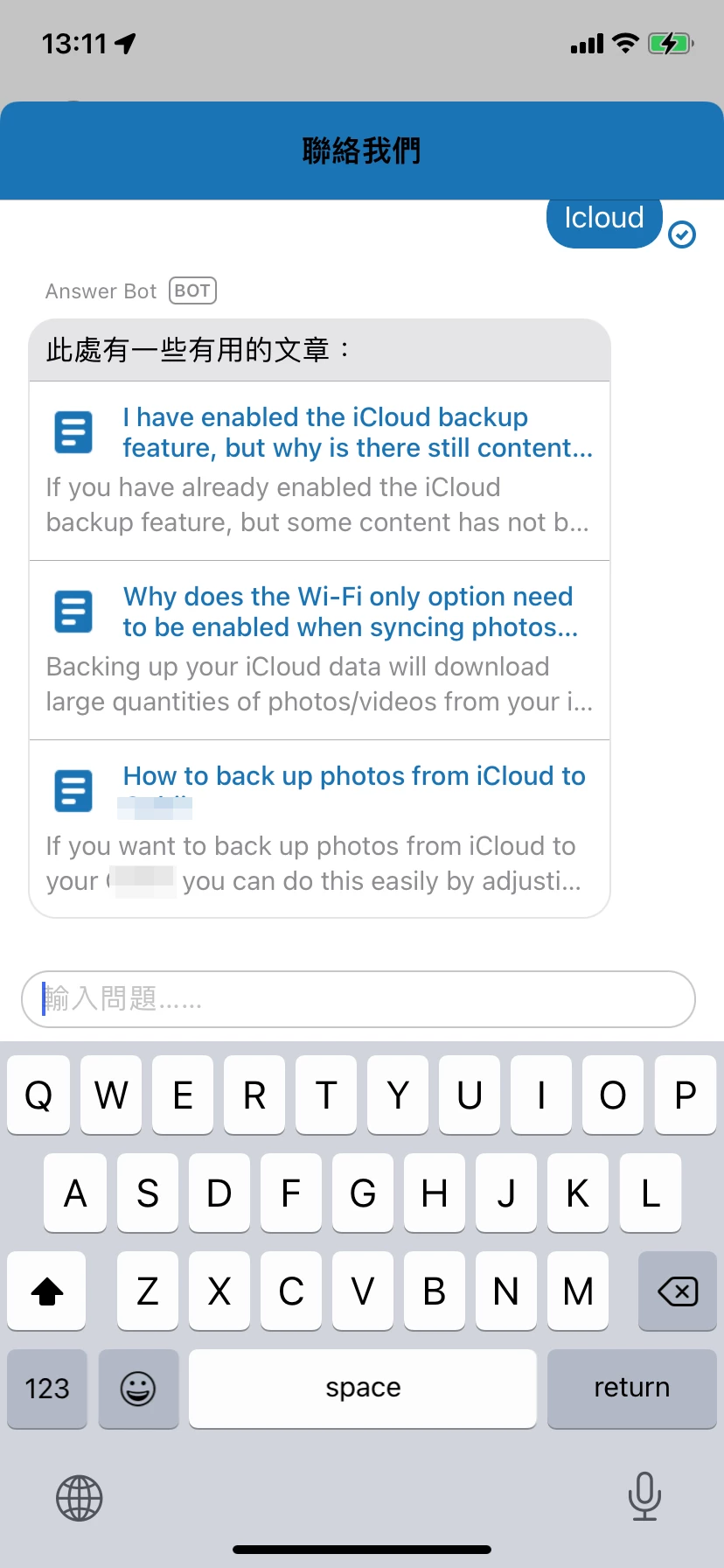Tap the microphone dictation icon
The height and width of the screenshot is (1568, 724).
(x=644, y=1495)
